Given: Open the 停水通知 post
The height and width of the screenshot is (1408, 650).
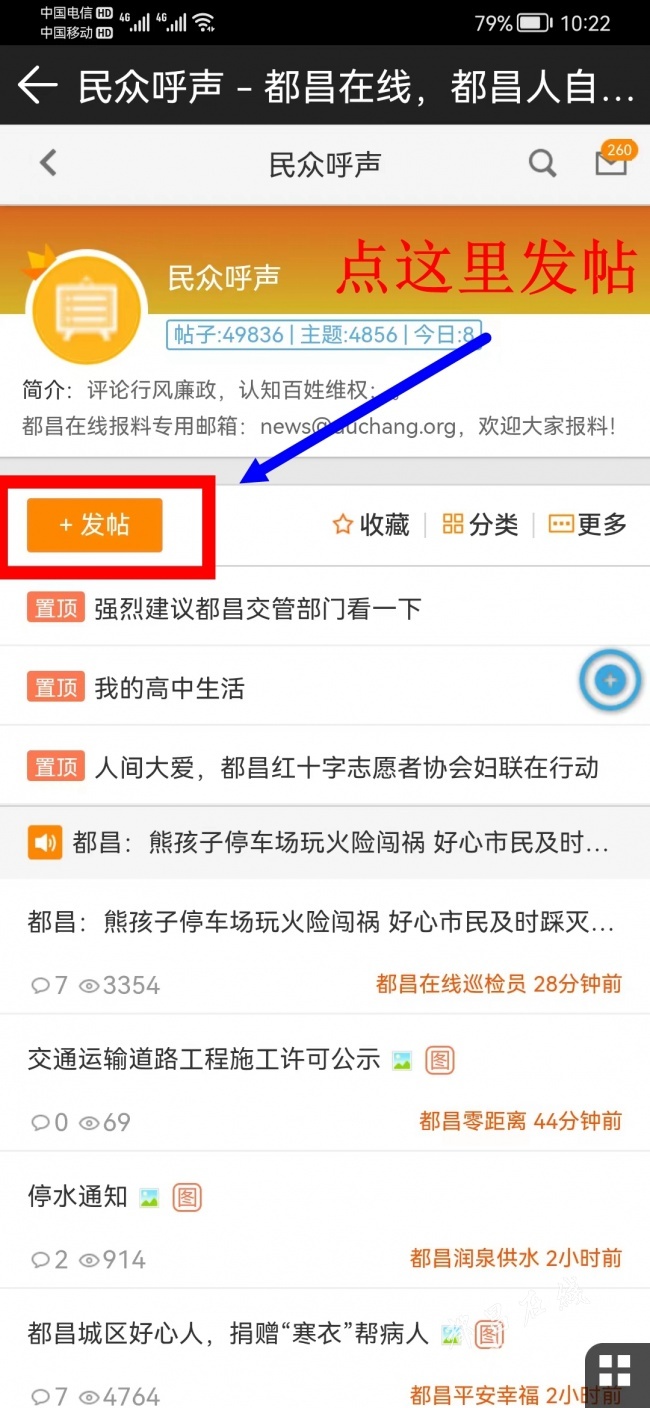Looking at the screenshot, I should [x=325, y=1220].
